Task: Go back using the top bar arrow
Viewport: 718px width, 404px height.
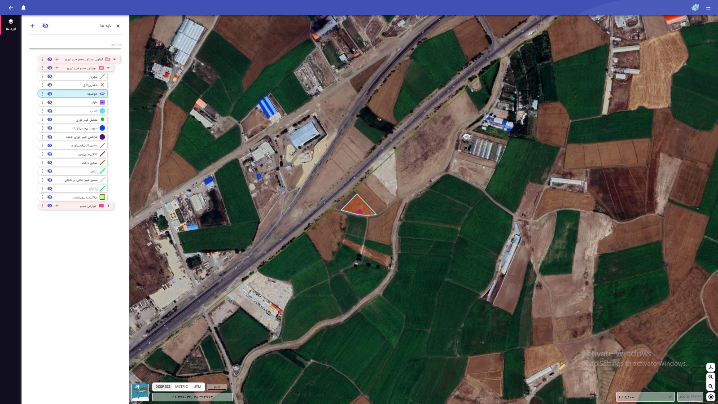Action: [10, 7]
